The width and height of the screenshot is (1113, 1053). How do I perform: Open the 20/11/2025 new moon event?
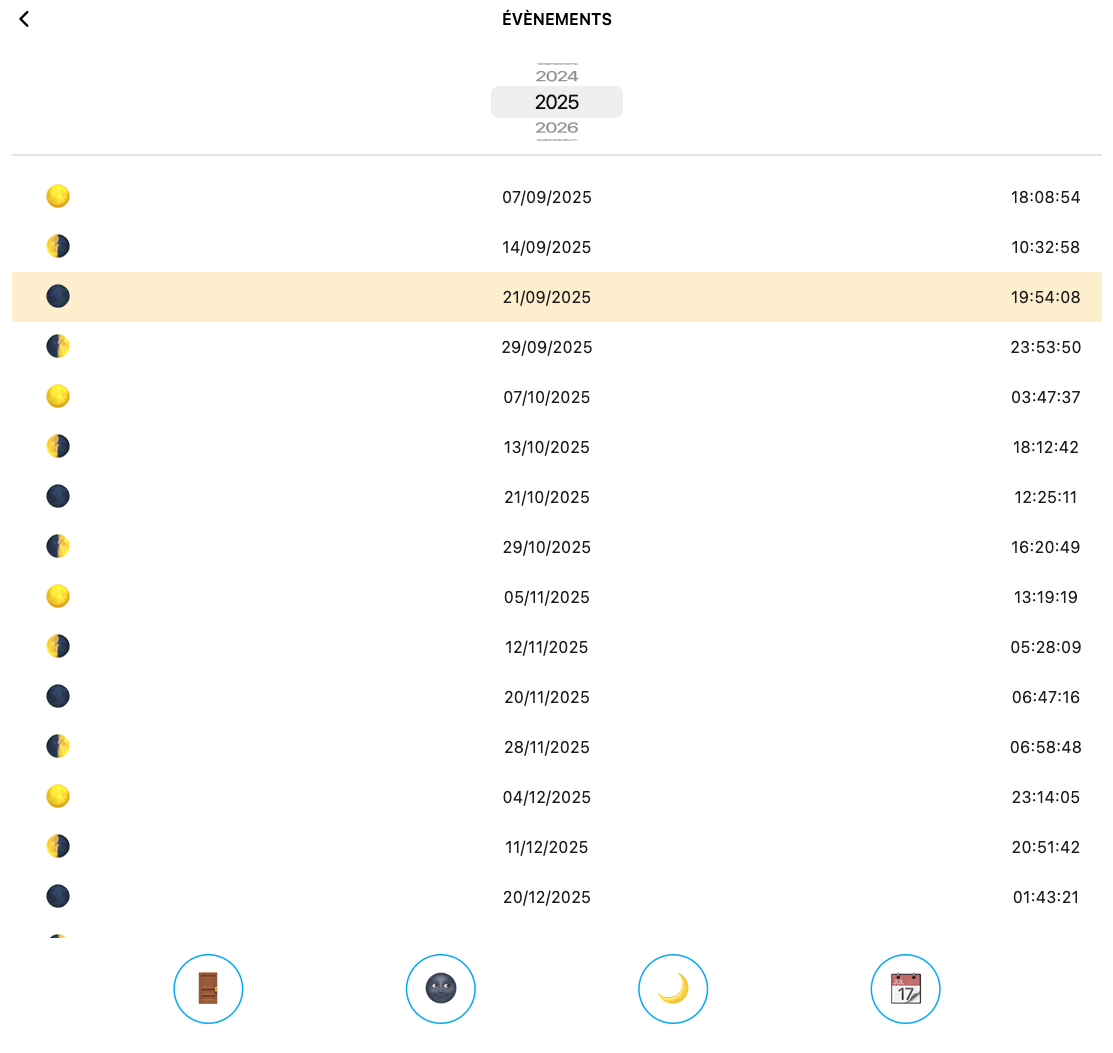pos(547,697)
